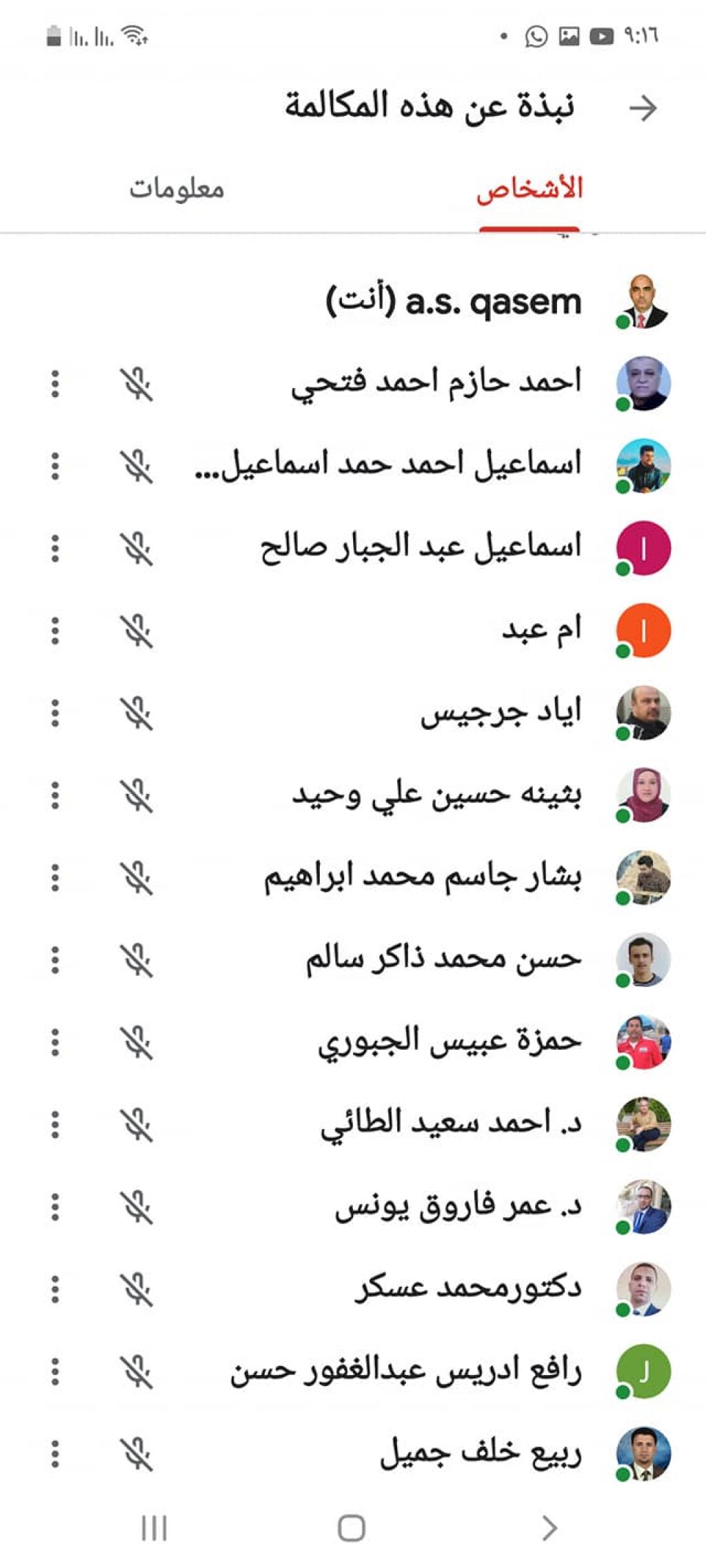Tap mute icon for بشار جاسم محمد ابراهيم

[137, 878]
